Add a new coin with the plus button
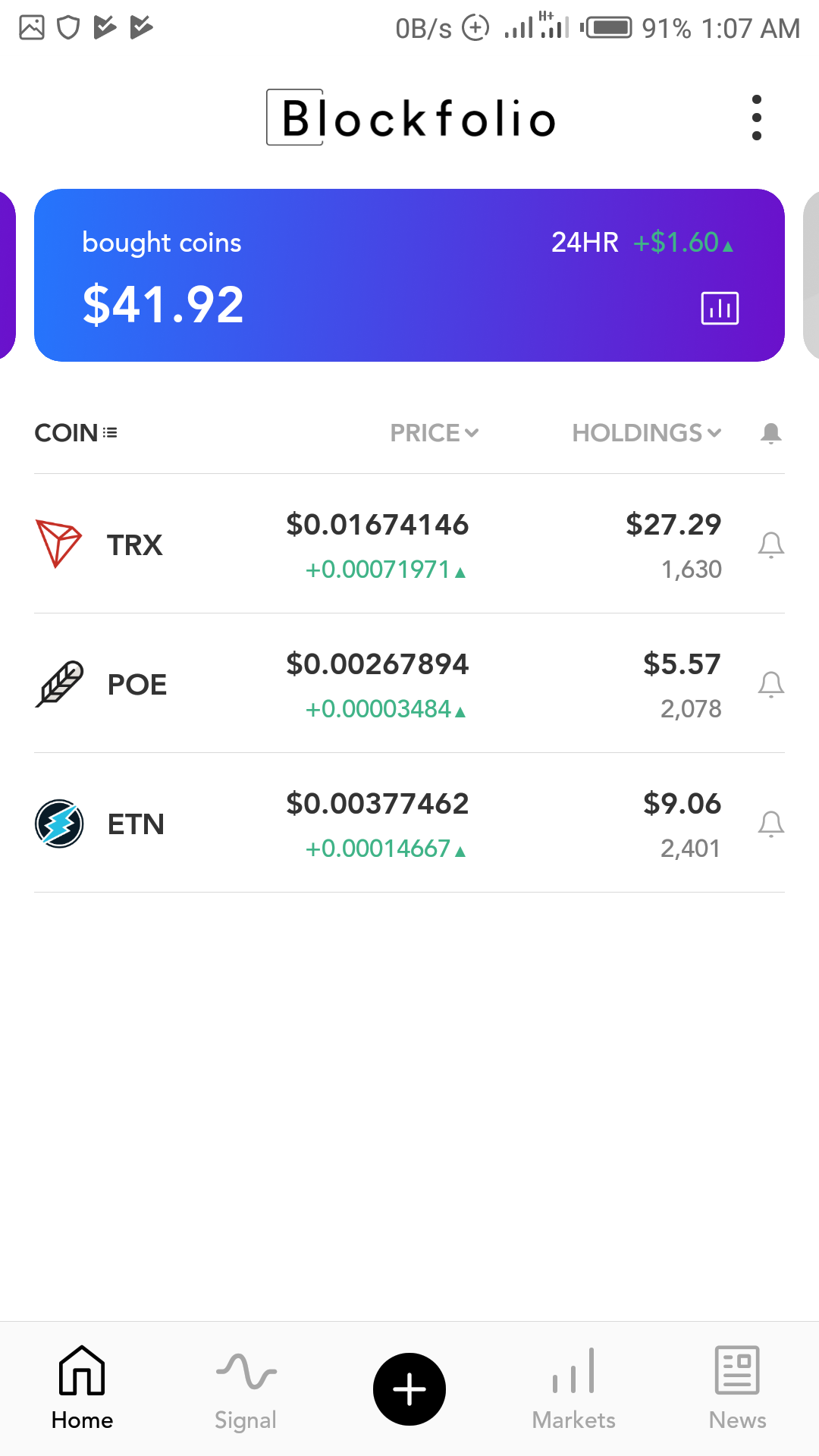 409,1389
